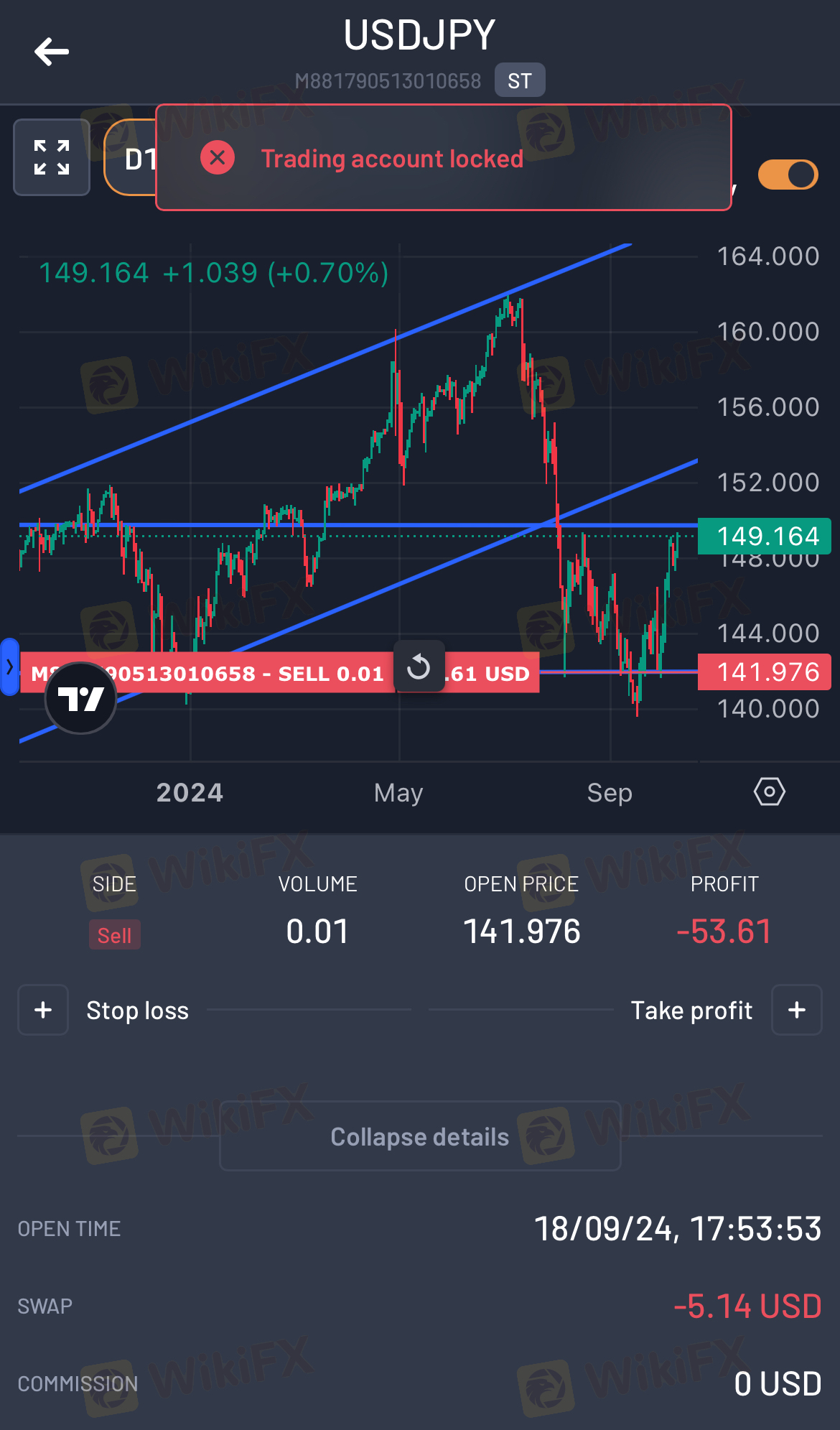
Task: Collapse details of the position
Action: click(420, 1136)
